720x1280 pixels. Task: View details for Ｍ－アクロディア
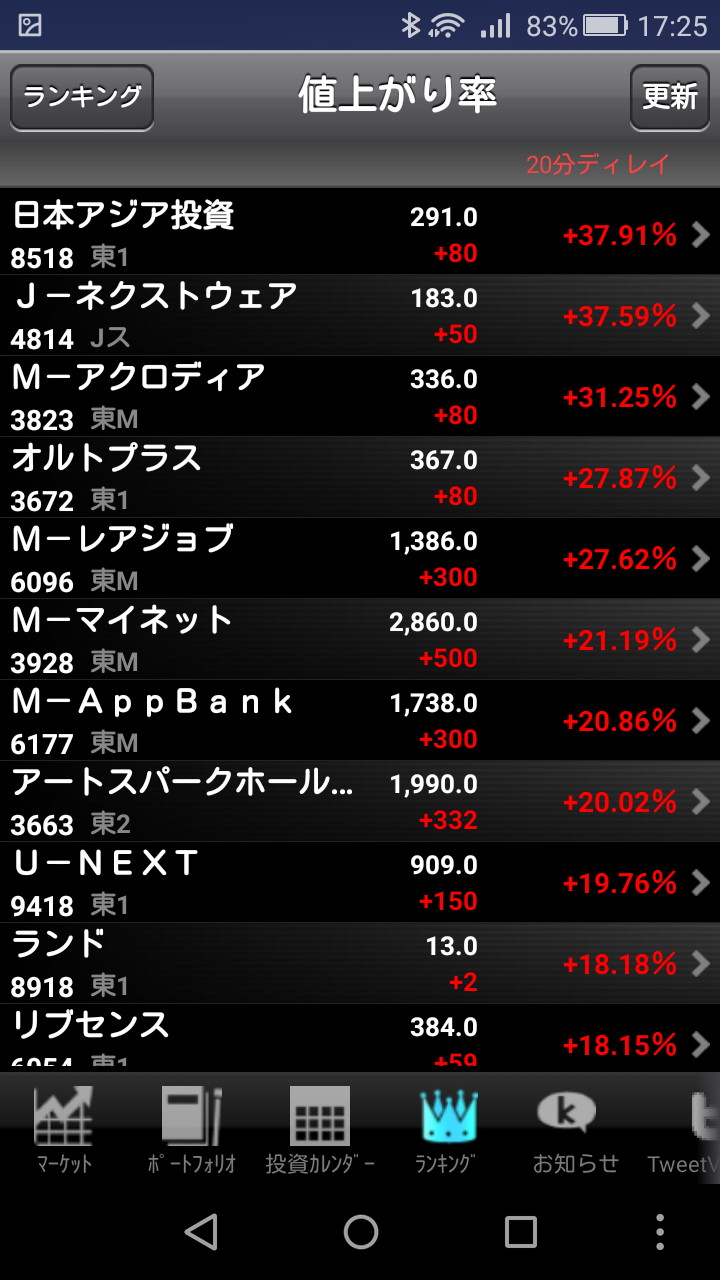(360, 397)
